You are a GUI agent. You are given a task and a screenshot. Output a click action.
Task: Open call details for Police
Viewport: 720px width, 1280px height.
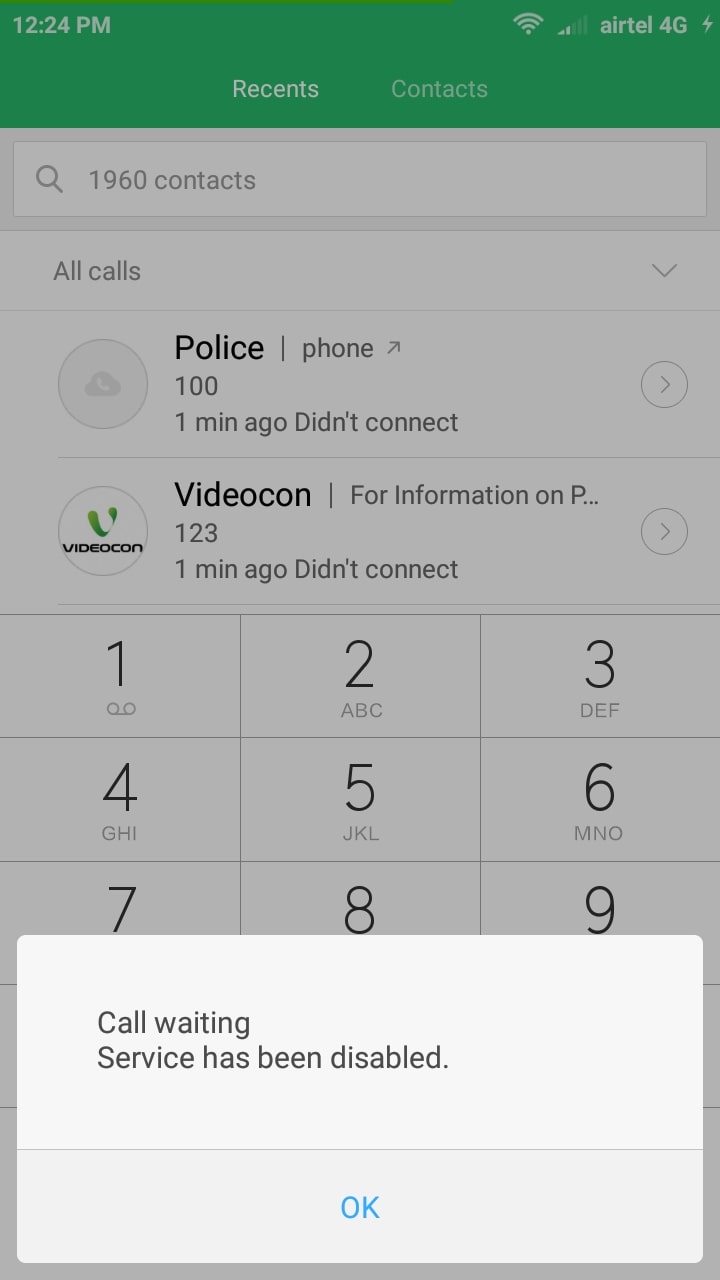(x=664, y=385)
